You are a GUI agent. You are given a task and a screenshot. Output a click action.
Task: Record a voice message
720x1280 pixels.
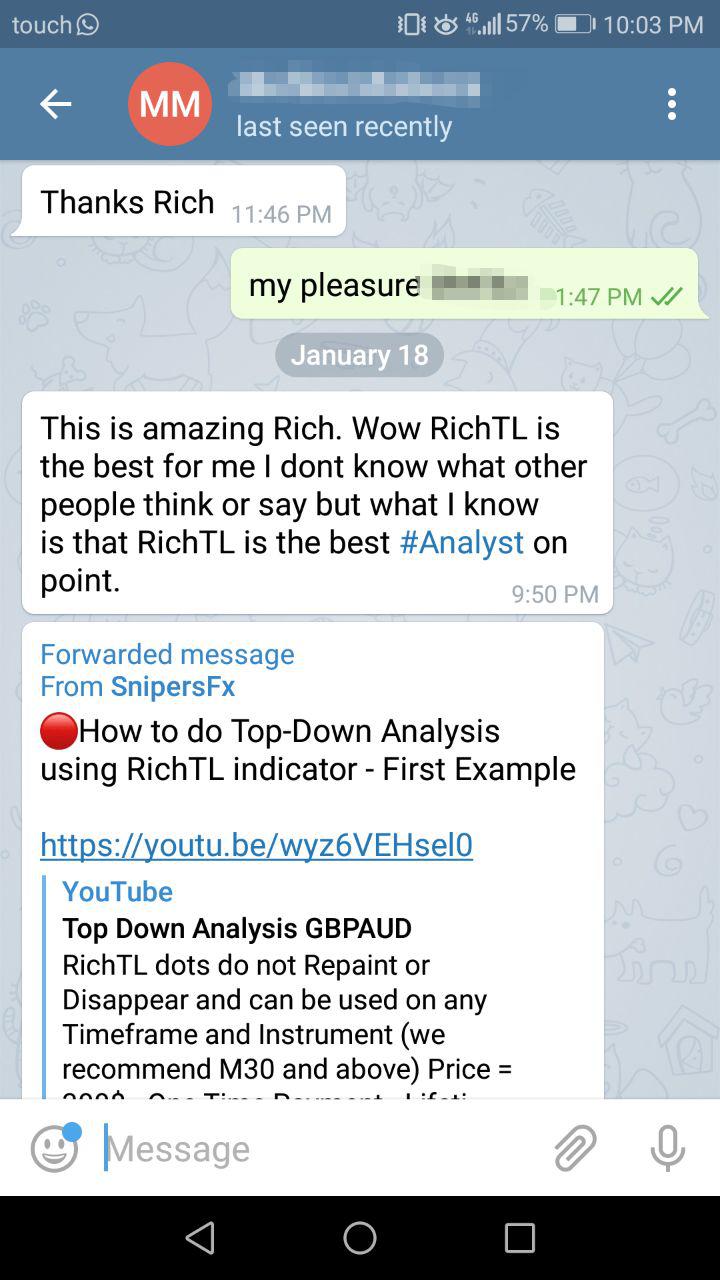coord(667,1148)
